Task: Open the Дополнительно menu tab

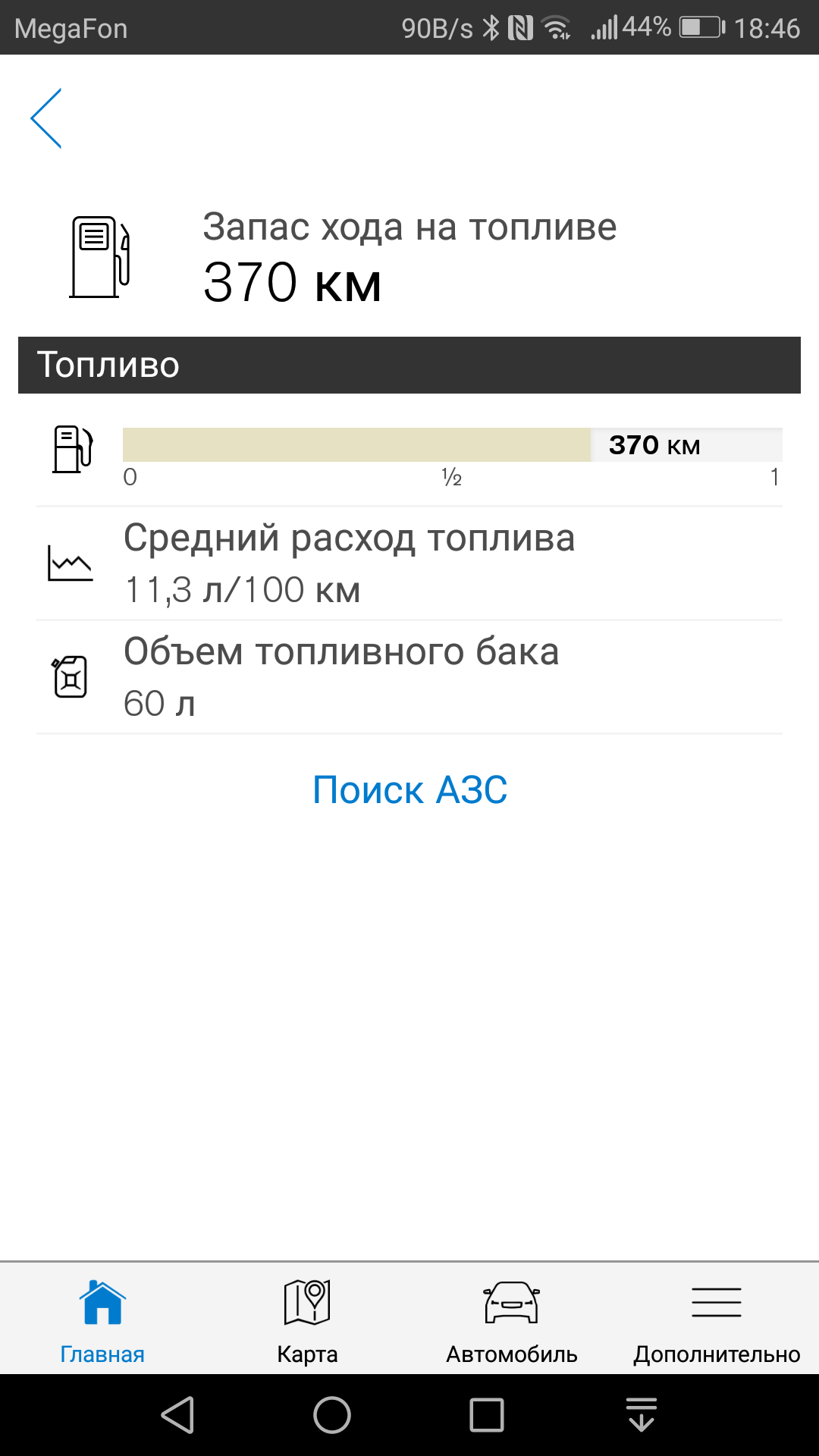Action: 717,1321
